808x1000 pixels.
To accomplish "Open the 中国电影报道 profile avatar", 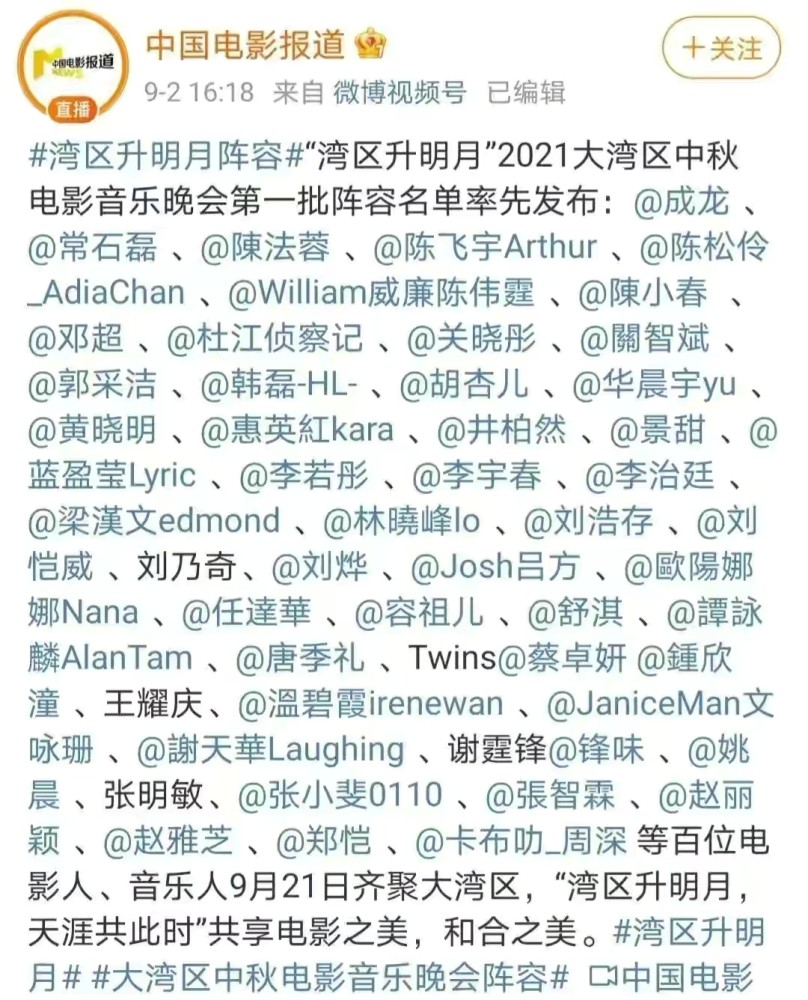I will [73, 66].
